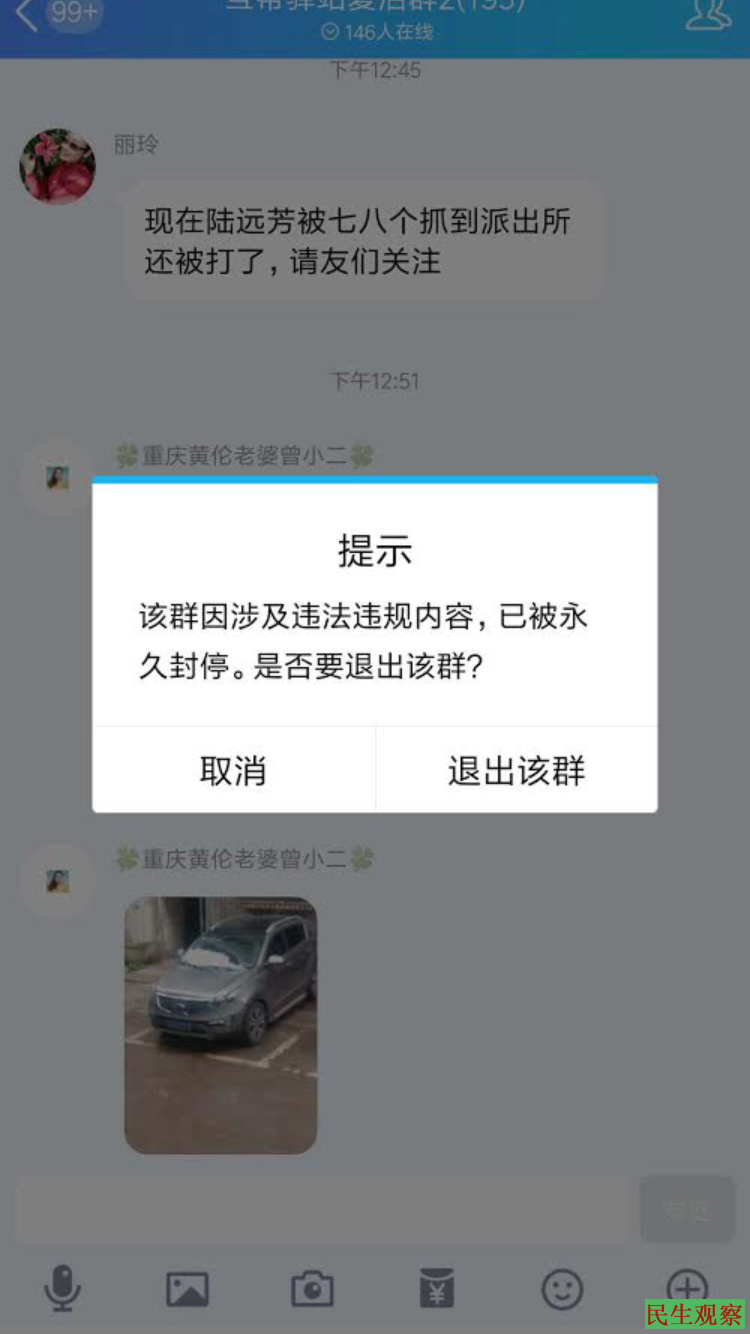Screen dimensions: 750x1334
Task: Open the group members icon
Action: click(x=707, y=14)
